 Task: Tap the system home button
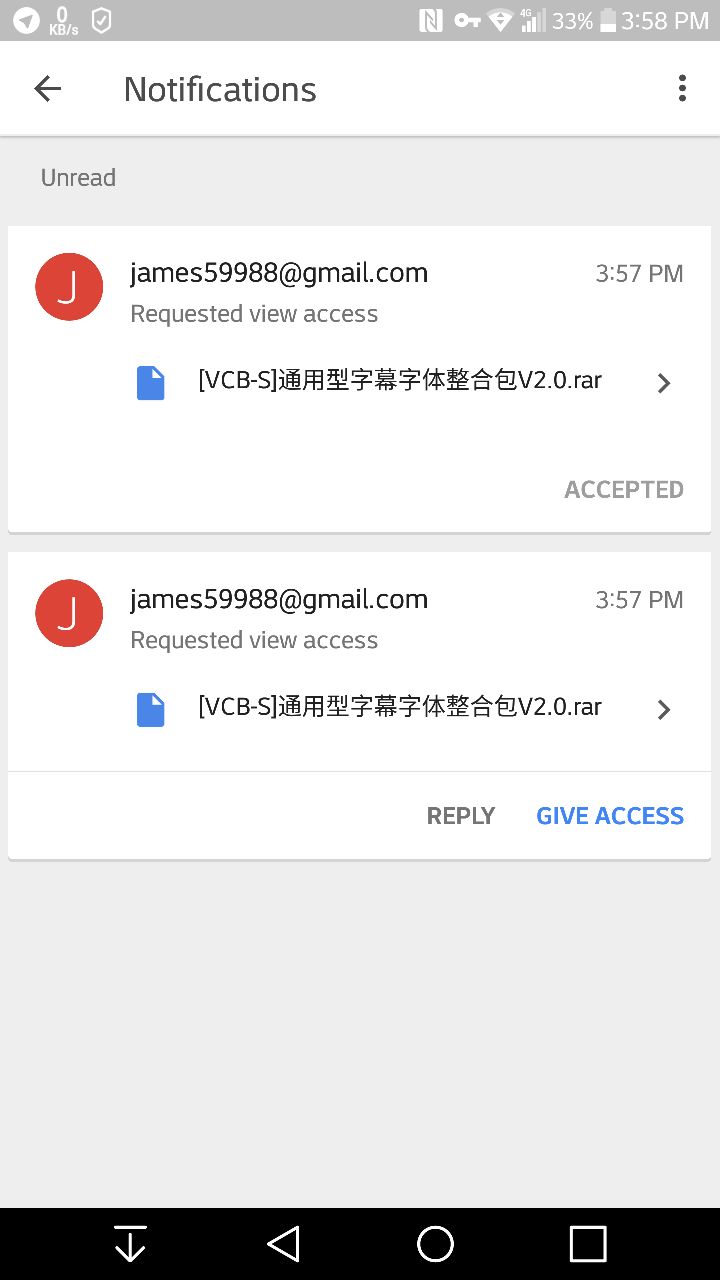coord(435,1244)
